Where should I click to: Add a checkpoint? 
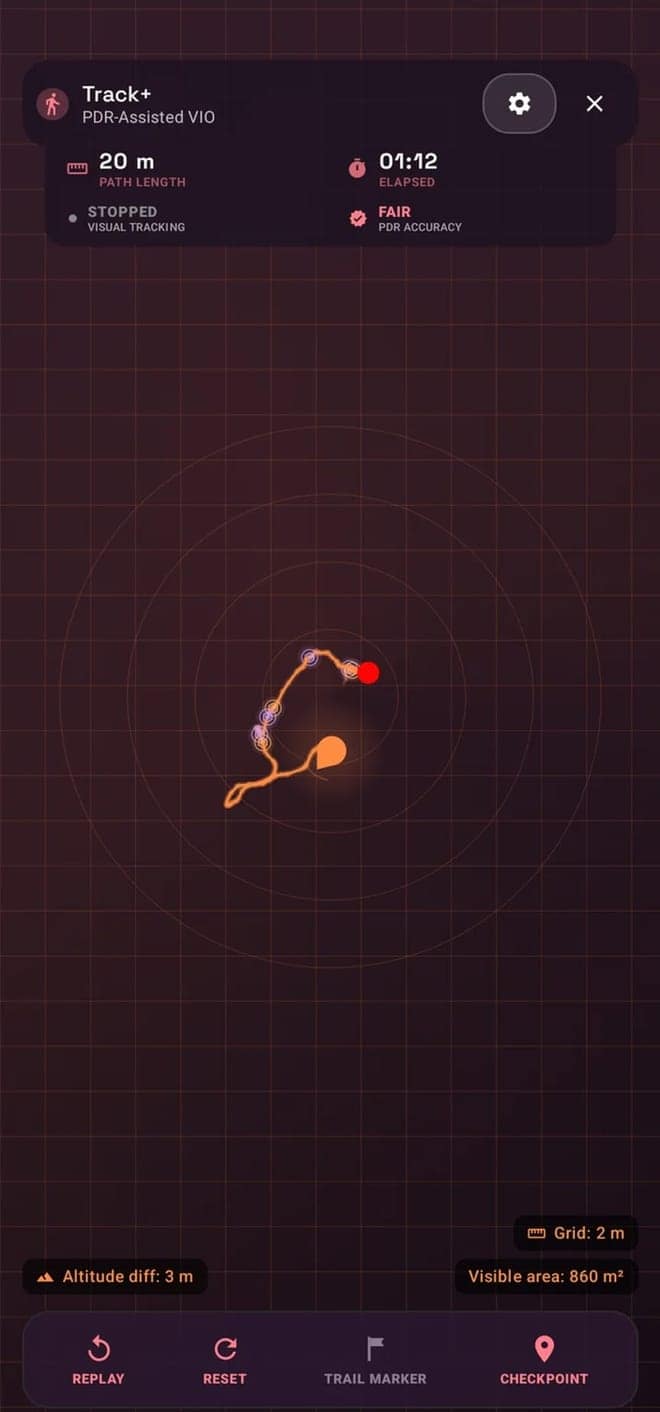544,1360
